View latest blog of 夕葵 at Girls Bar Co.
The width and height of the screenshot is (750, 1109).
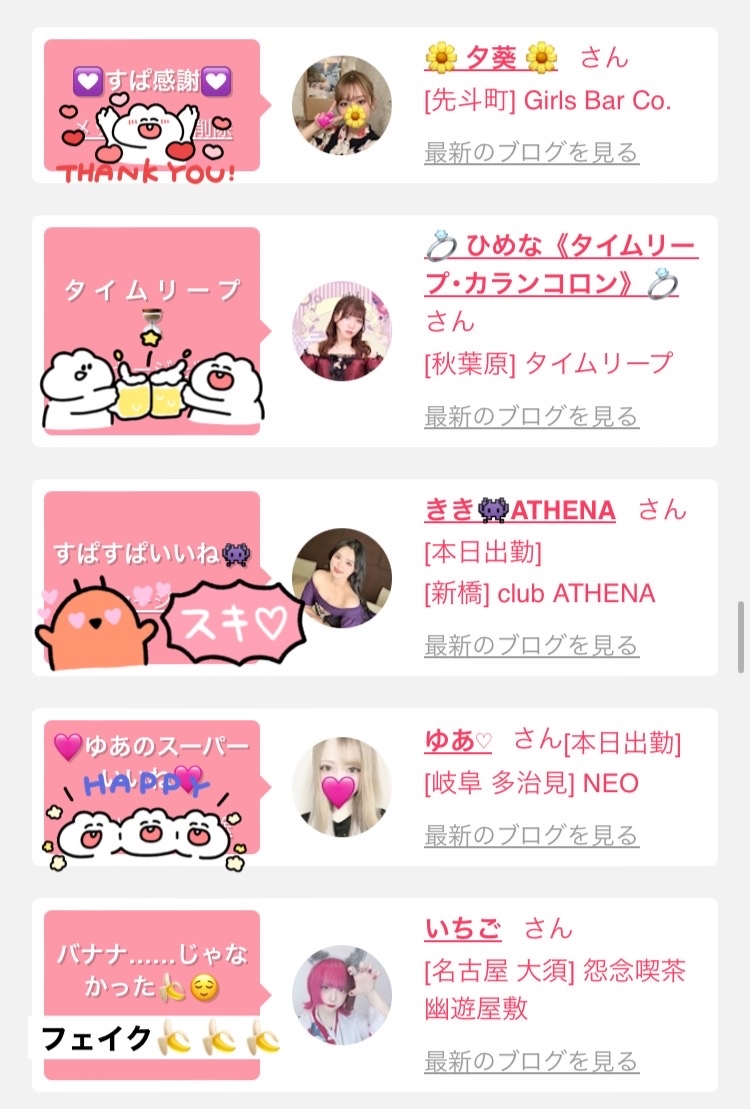tap(531, 152)
